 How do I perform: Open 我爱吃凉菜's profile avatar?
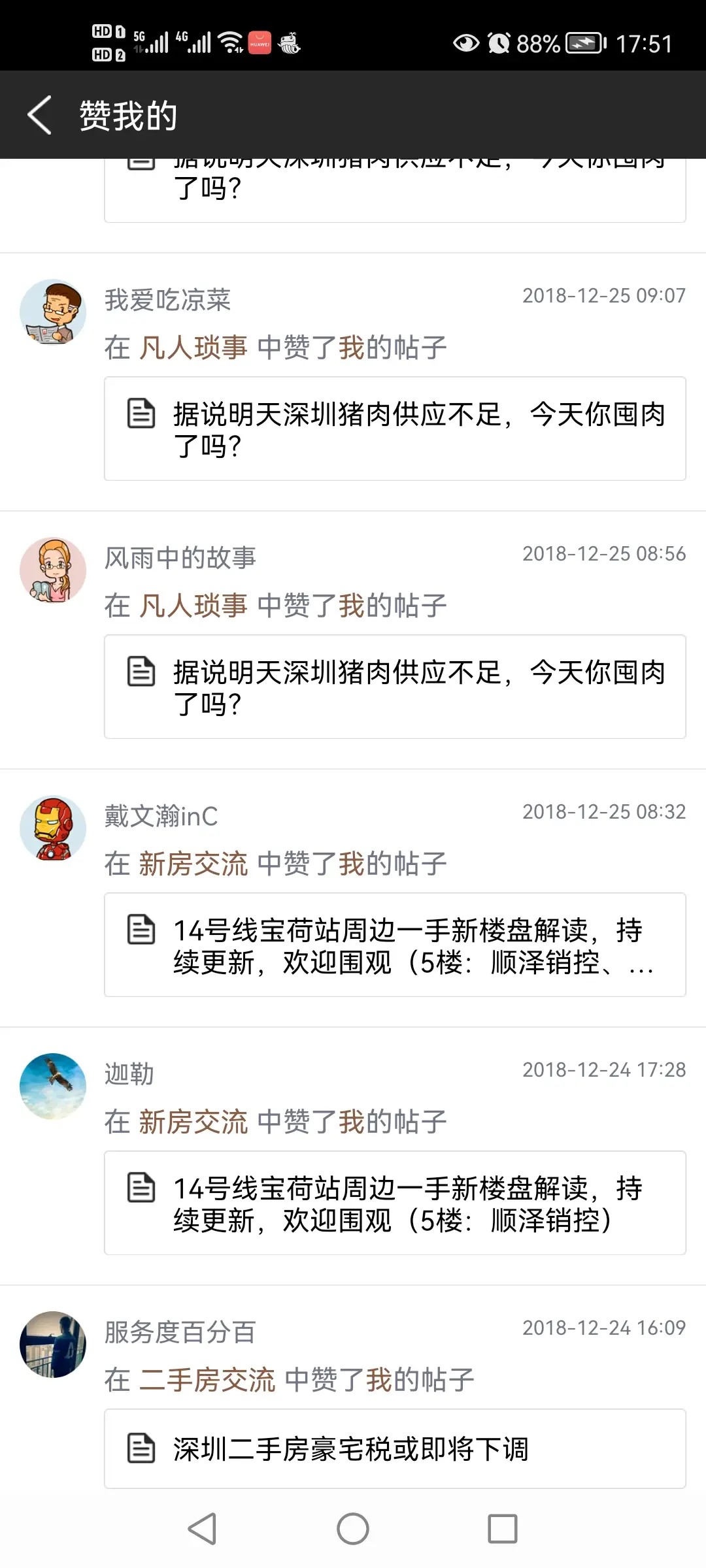click(53, 312)
